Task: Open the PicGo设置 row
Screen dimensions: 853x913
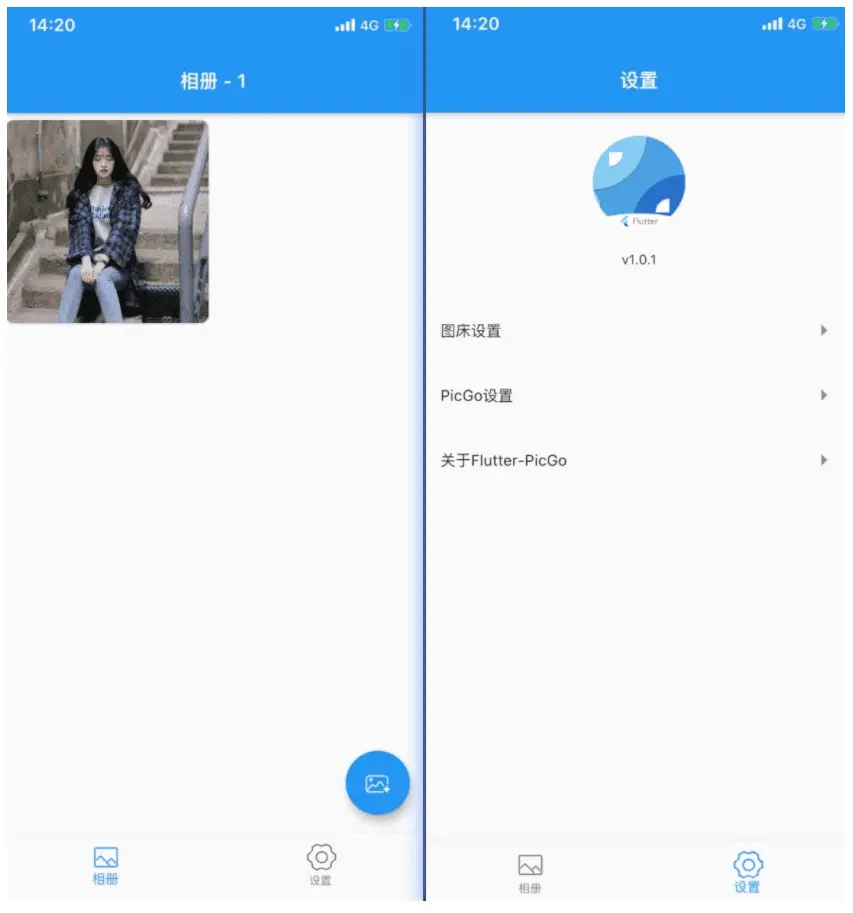Action: coord(635,396)
